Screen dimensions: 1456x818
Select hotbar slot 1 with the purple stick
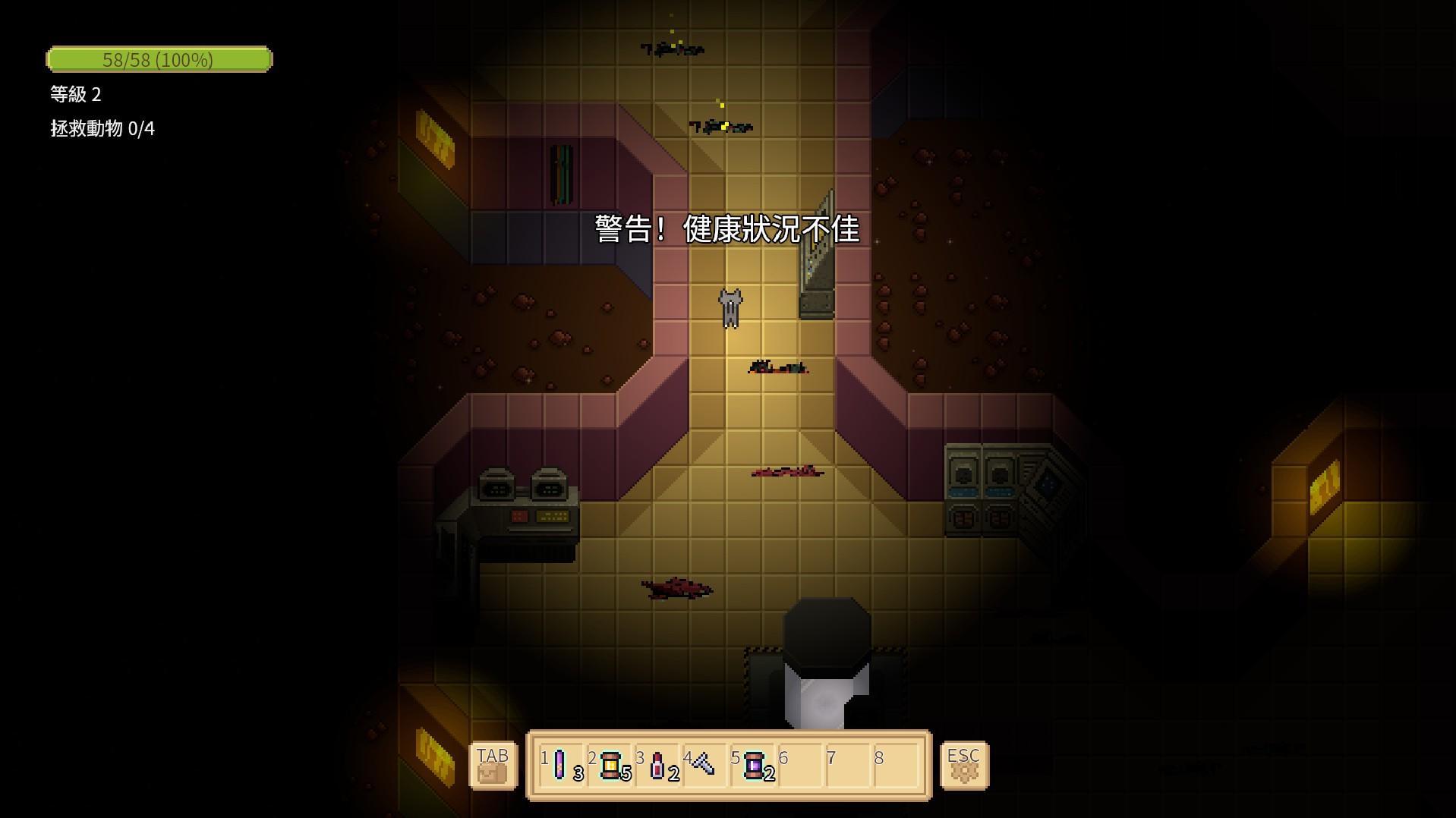point(561,765)
